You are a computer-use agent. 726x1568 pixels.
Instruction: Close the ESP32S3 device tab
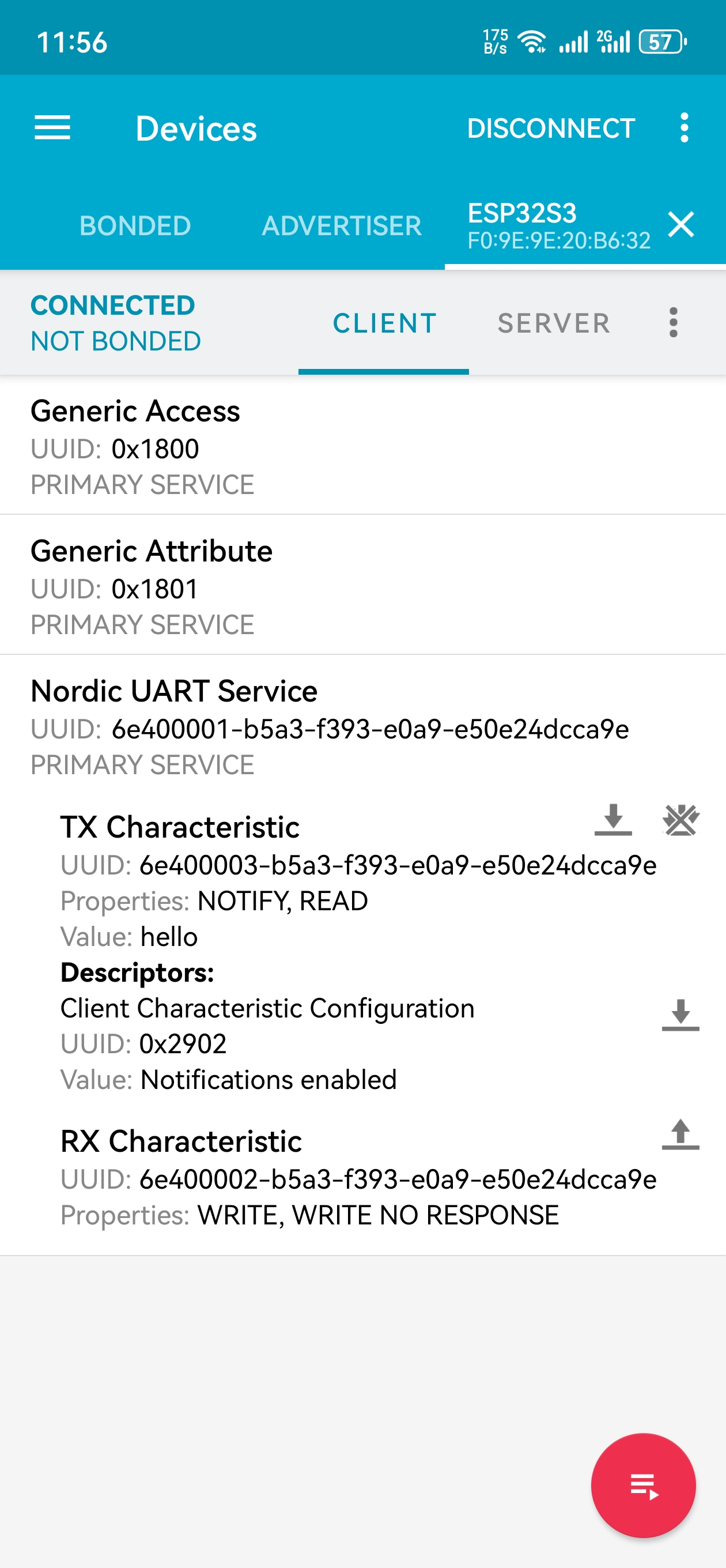tap(681, 225)
